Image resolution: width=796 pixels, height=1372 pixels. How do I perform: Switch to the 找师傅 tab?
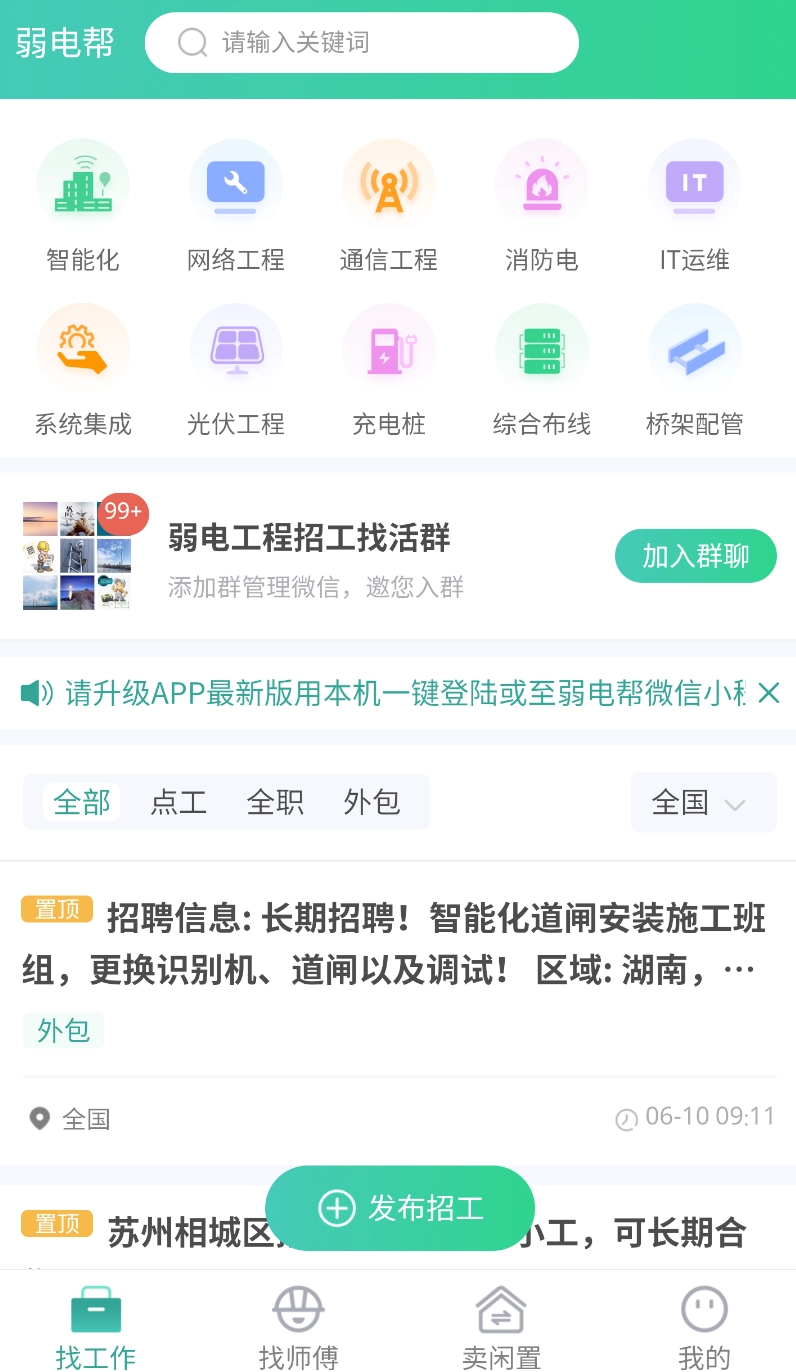[x=298, y=1327]
